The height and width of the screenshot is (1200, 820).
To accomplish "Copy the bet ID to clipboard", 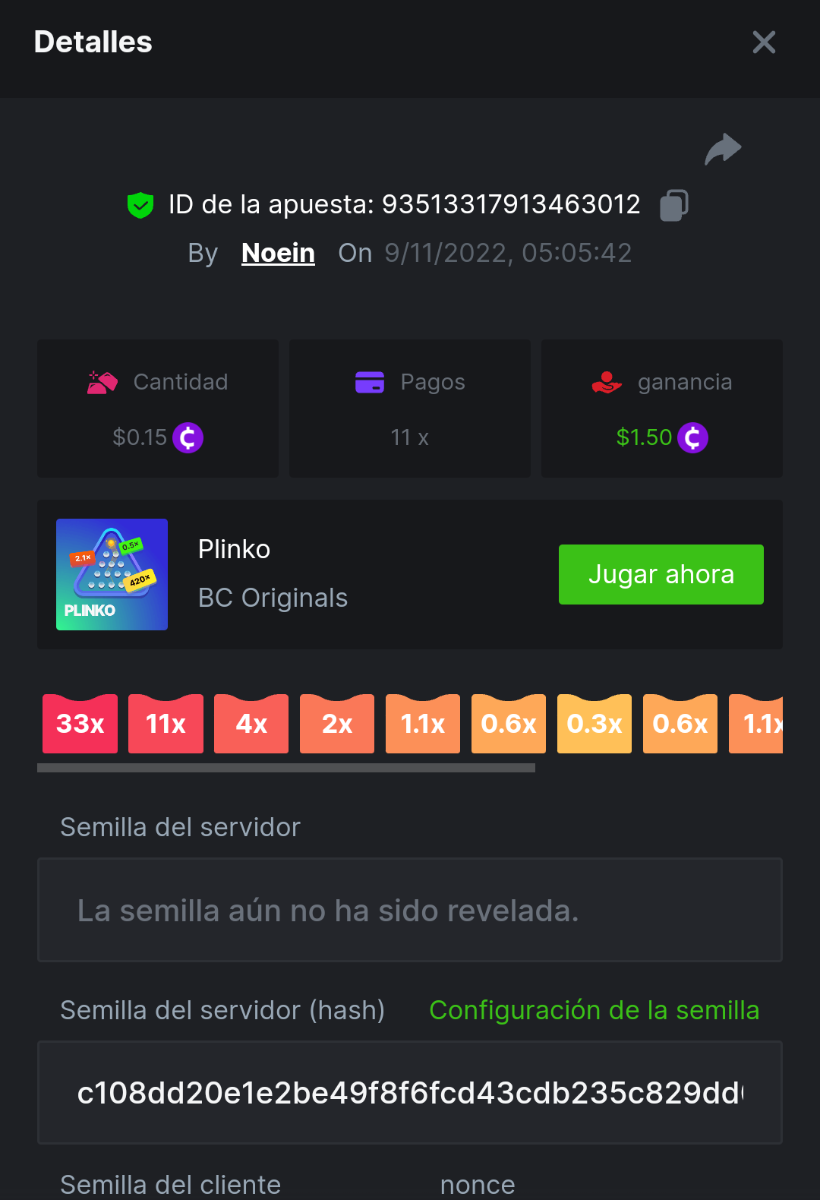I will [x=674, y=205].
